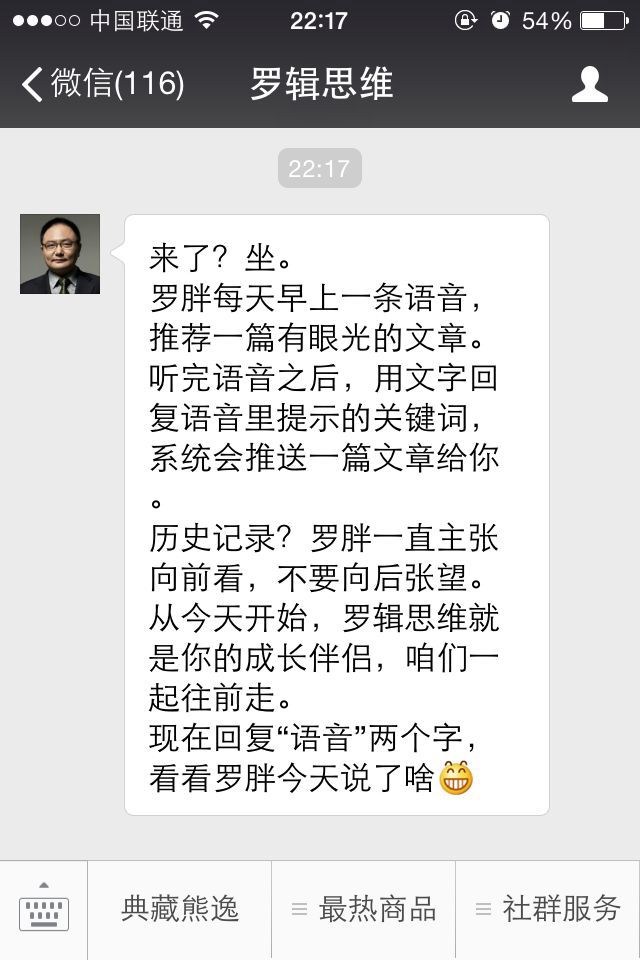Tap 罗辑思维's avatar in the chat
640x960 pixels.
point(60,254)
